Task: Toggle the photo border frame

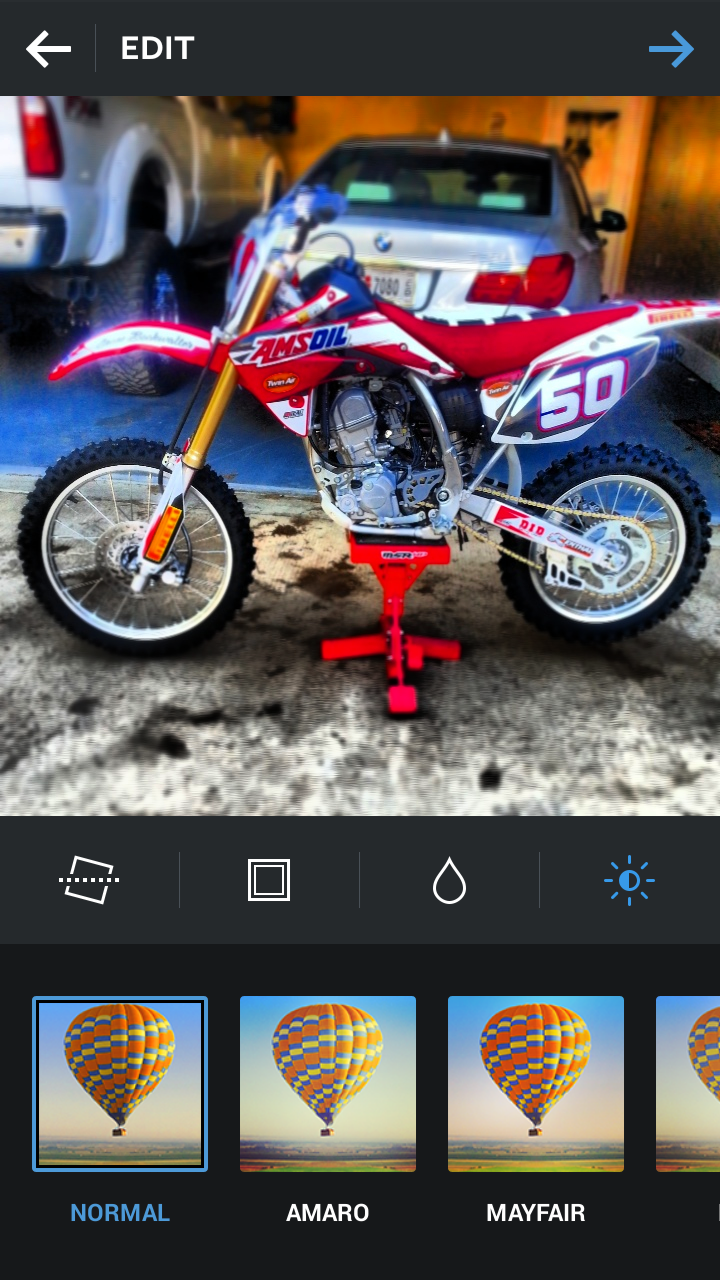Action: pos(269,880)
